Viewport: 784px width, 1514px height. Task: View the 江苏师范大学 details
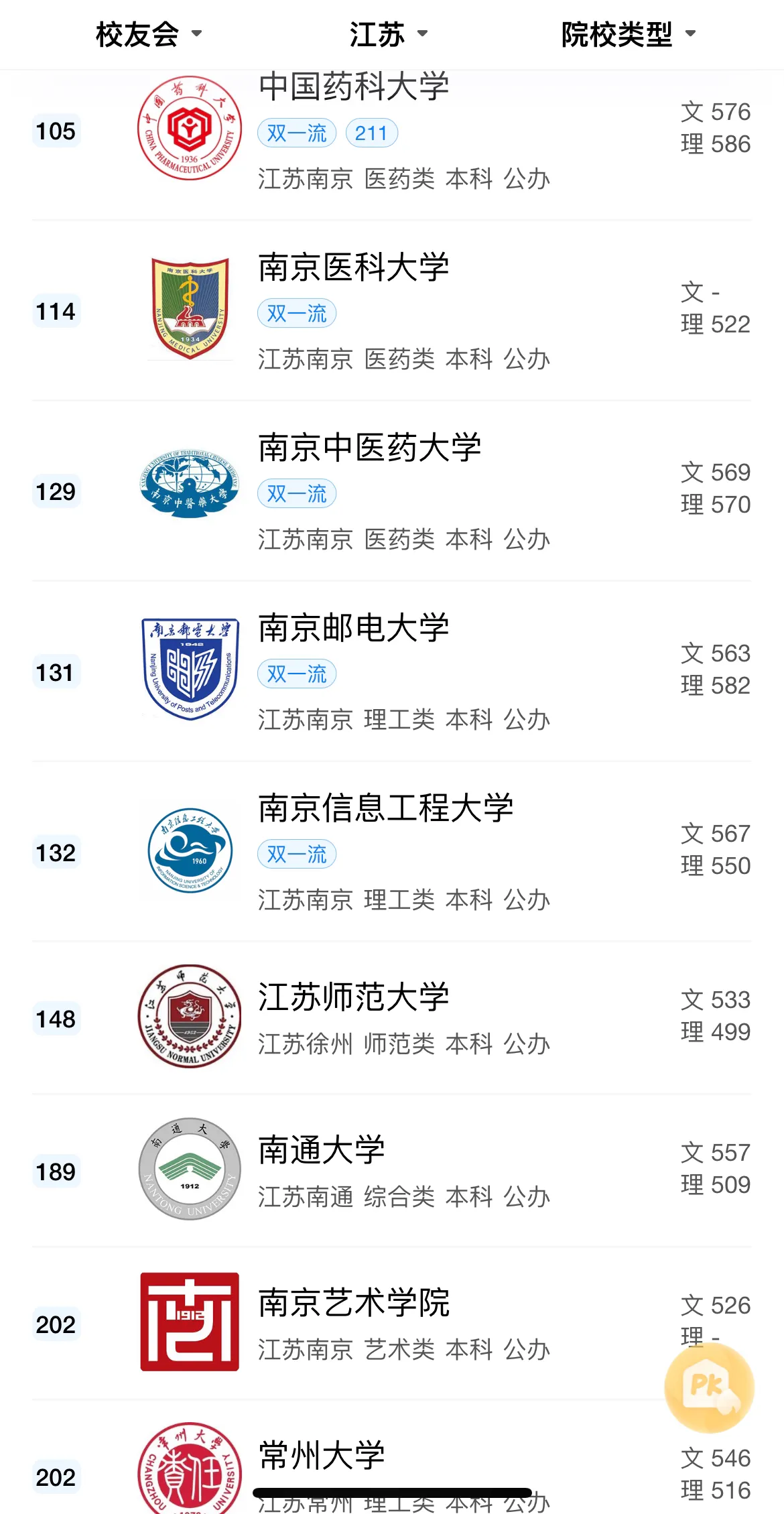click(391, 1018)
